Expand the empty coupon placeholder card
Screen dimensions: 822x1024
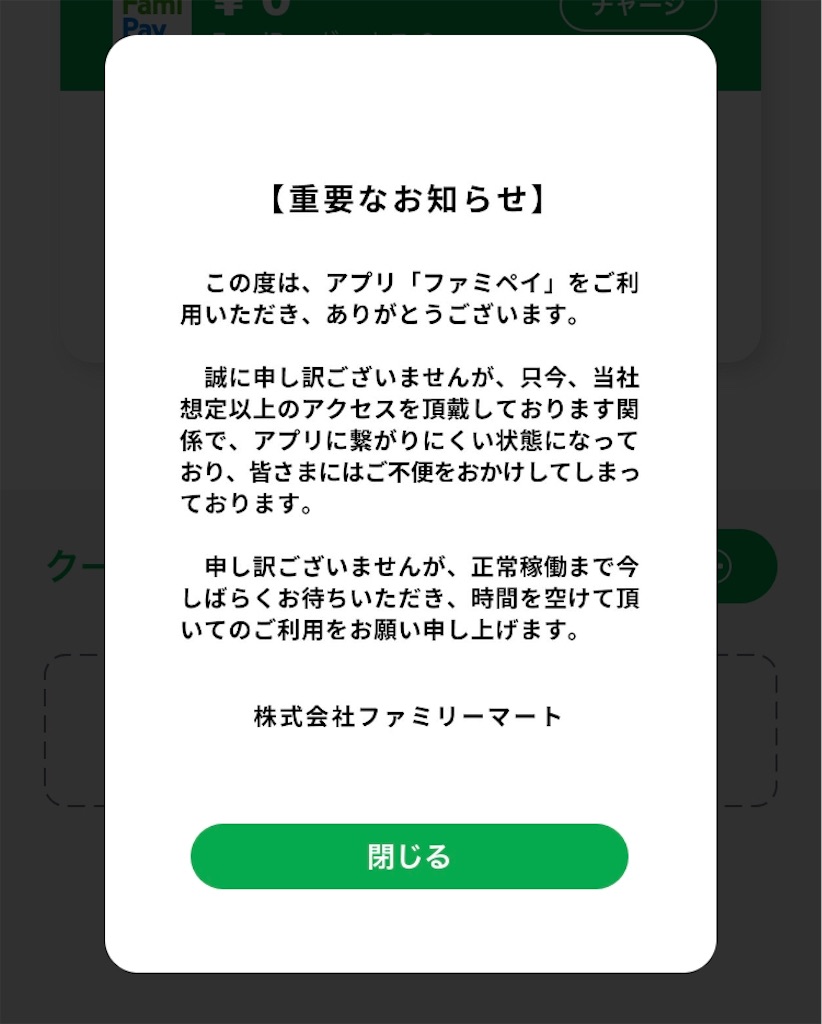tap(410, 725)
